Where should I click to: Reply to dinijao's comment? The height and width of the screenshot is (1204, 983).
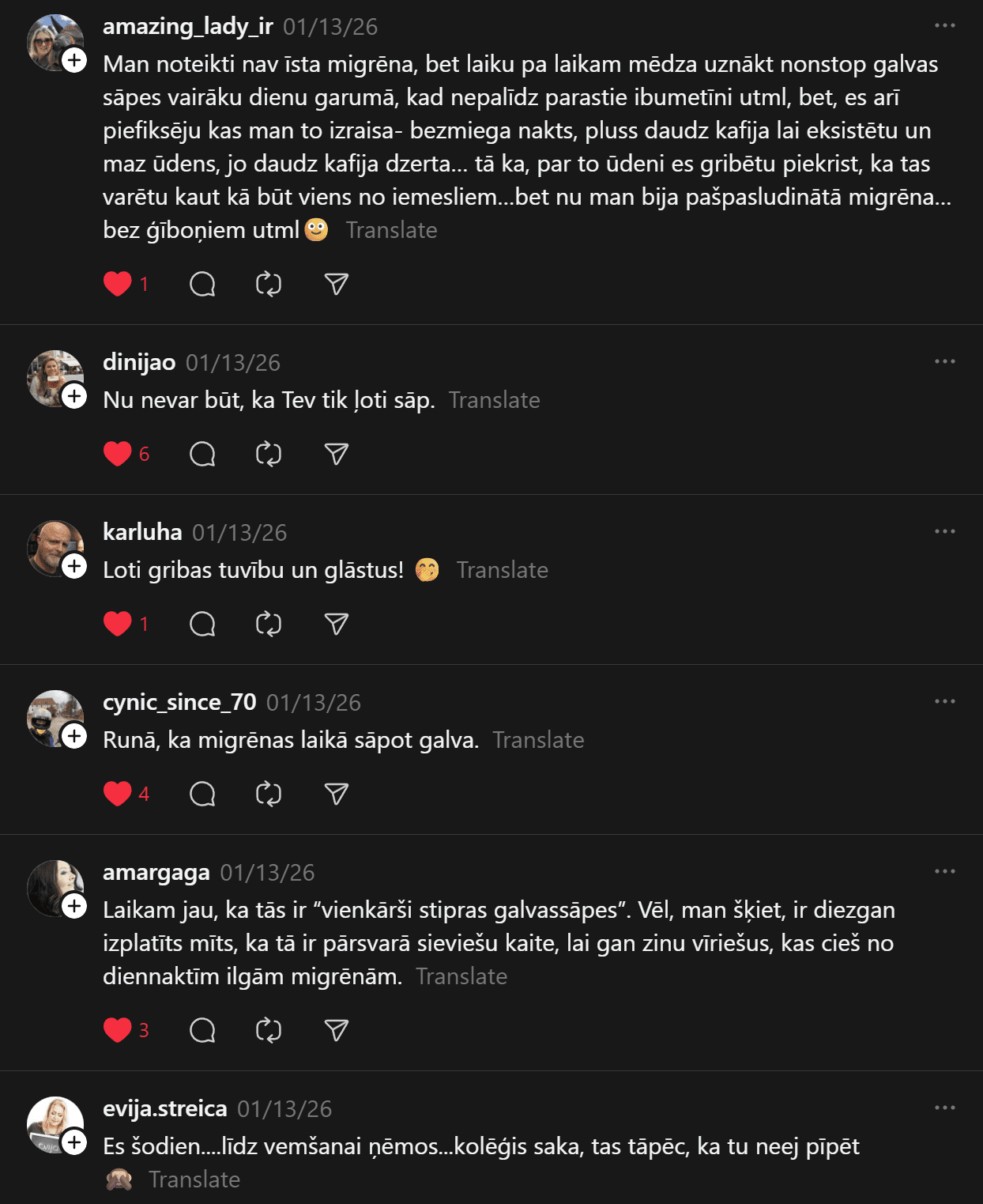pos(202,454)
